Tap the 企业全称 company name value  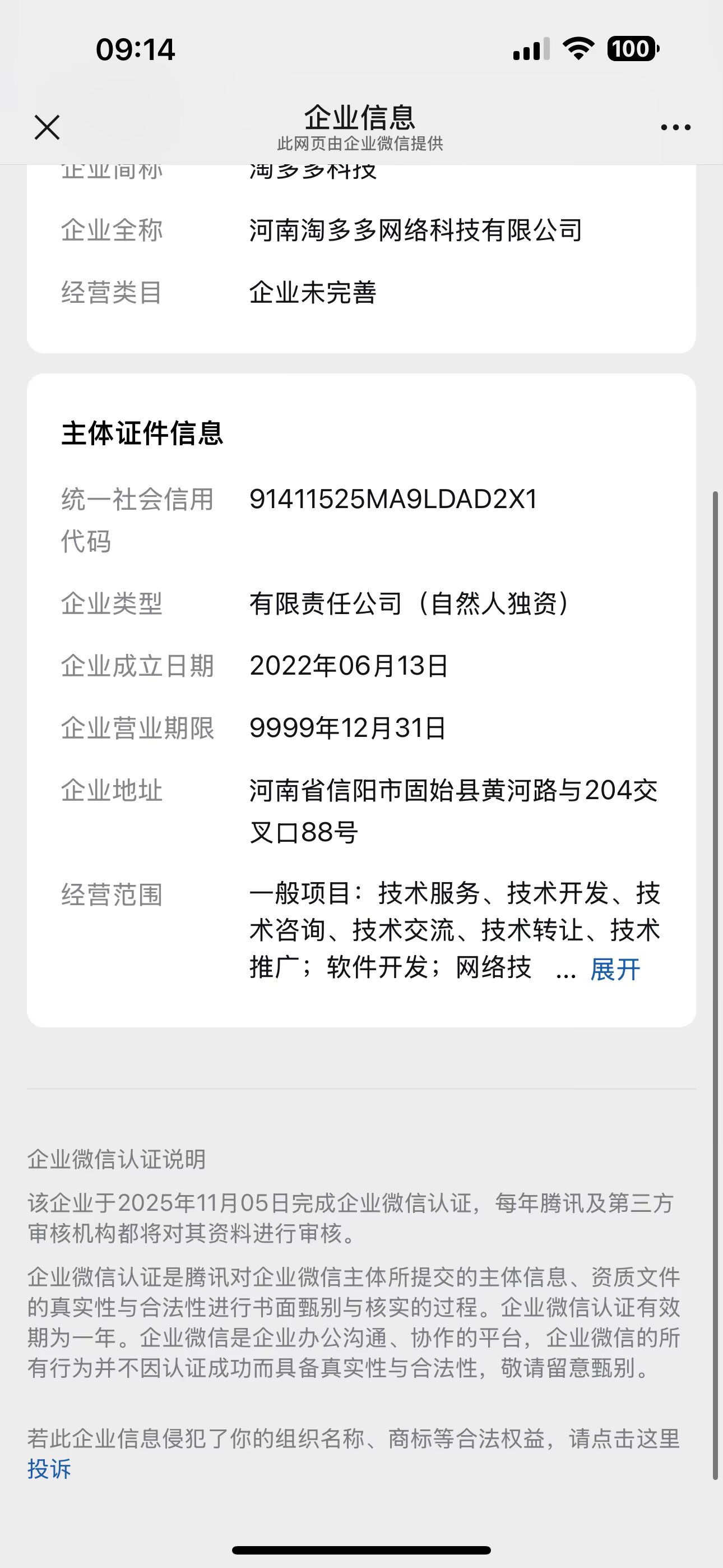416,230
